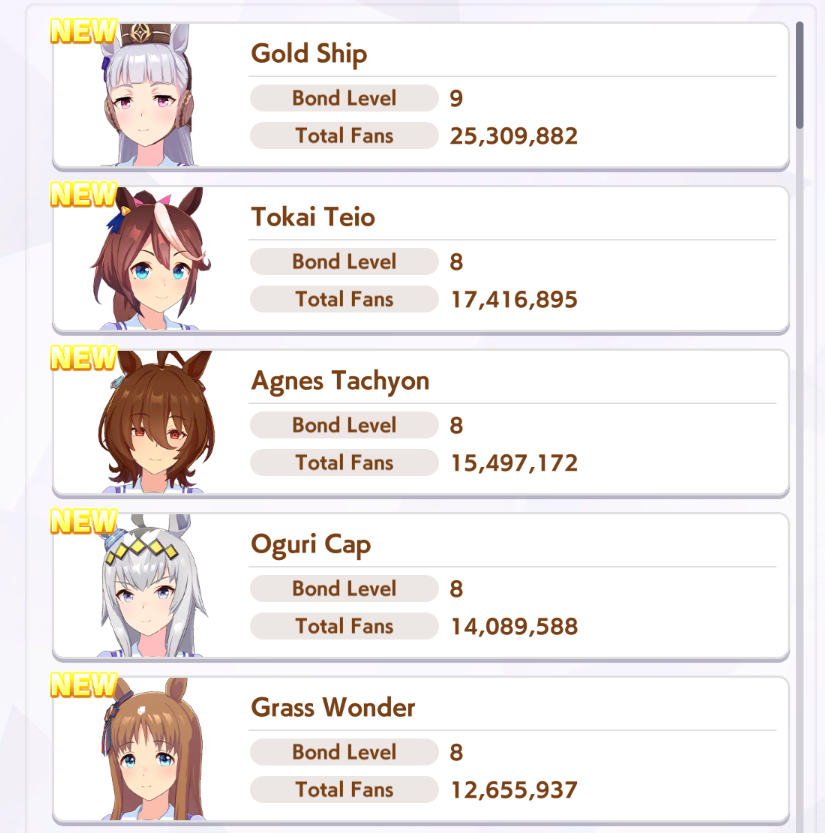The height and width of the screenshot is (833, 825).
Task: Open Grass Wonder's card
Action: pyautogui.click(x=420, y=748)
